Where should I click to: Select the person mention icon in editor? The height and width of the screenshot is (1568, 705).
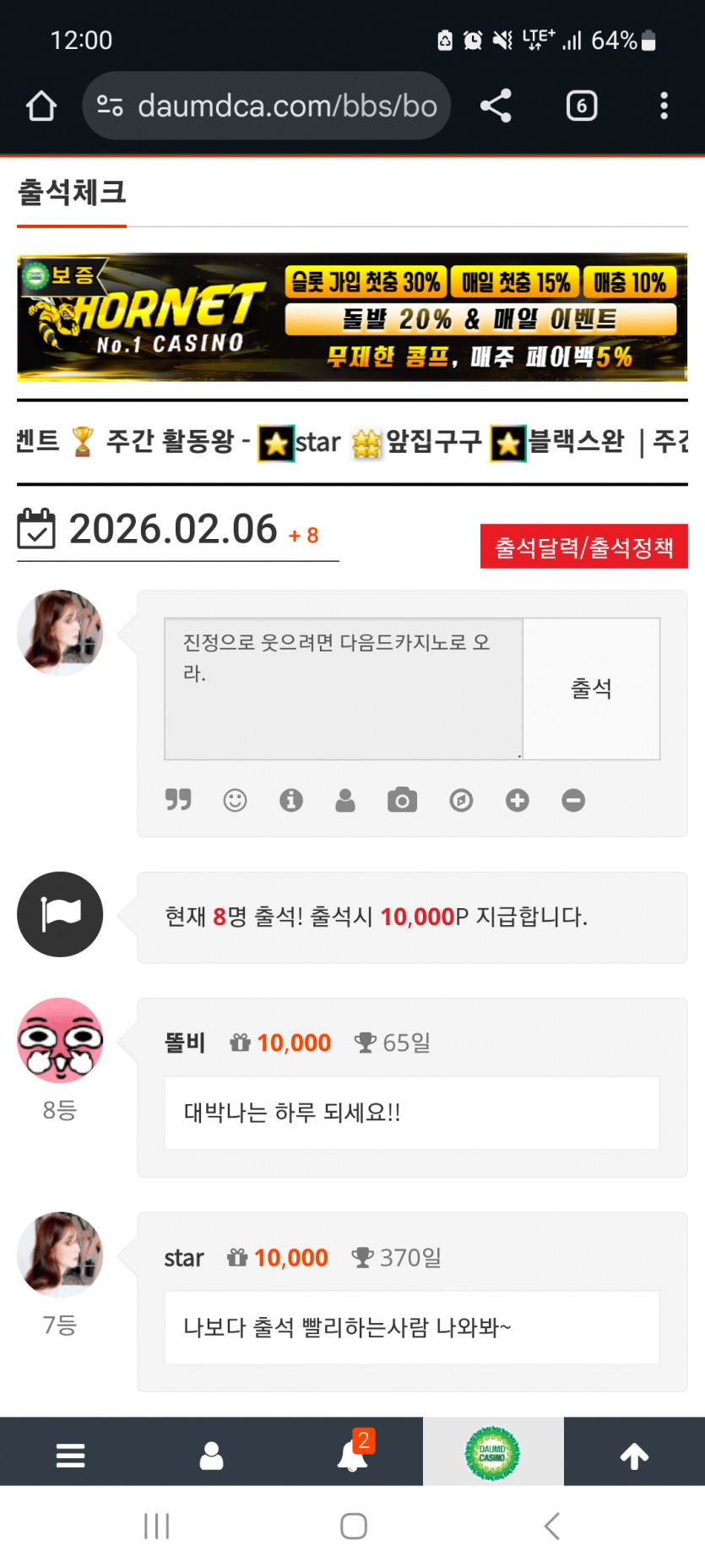point(346,800)
